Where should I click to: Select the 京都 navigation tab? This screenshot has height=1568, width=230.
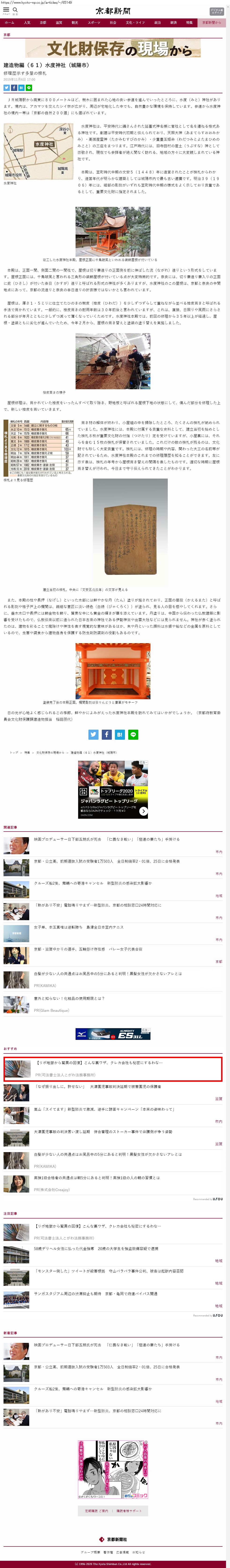pyautogui.click(x=43, y=22)
